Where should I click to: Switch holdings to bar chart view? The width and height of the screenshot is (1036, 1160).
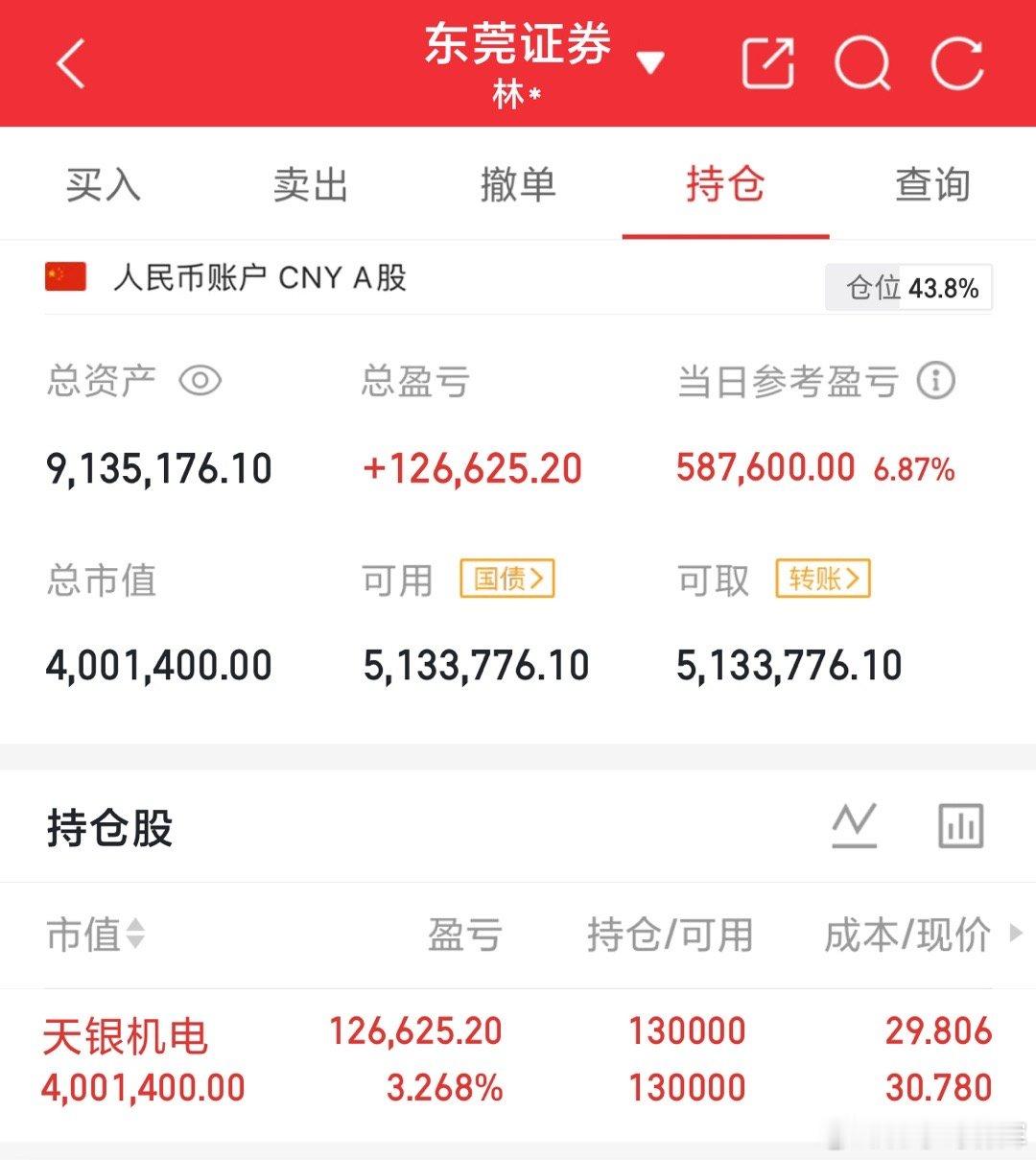[x=960, y=825]
